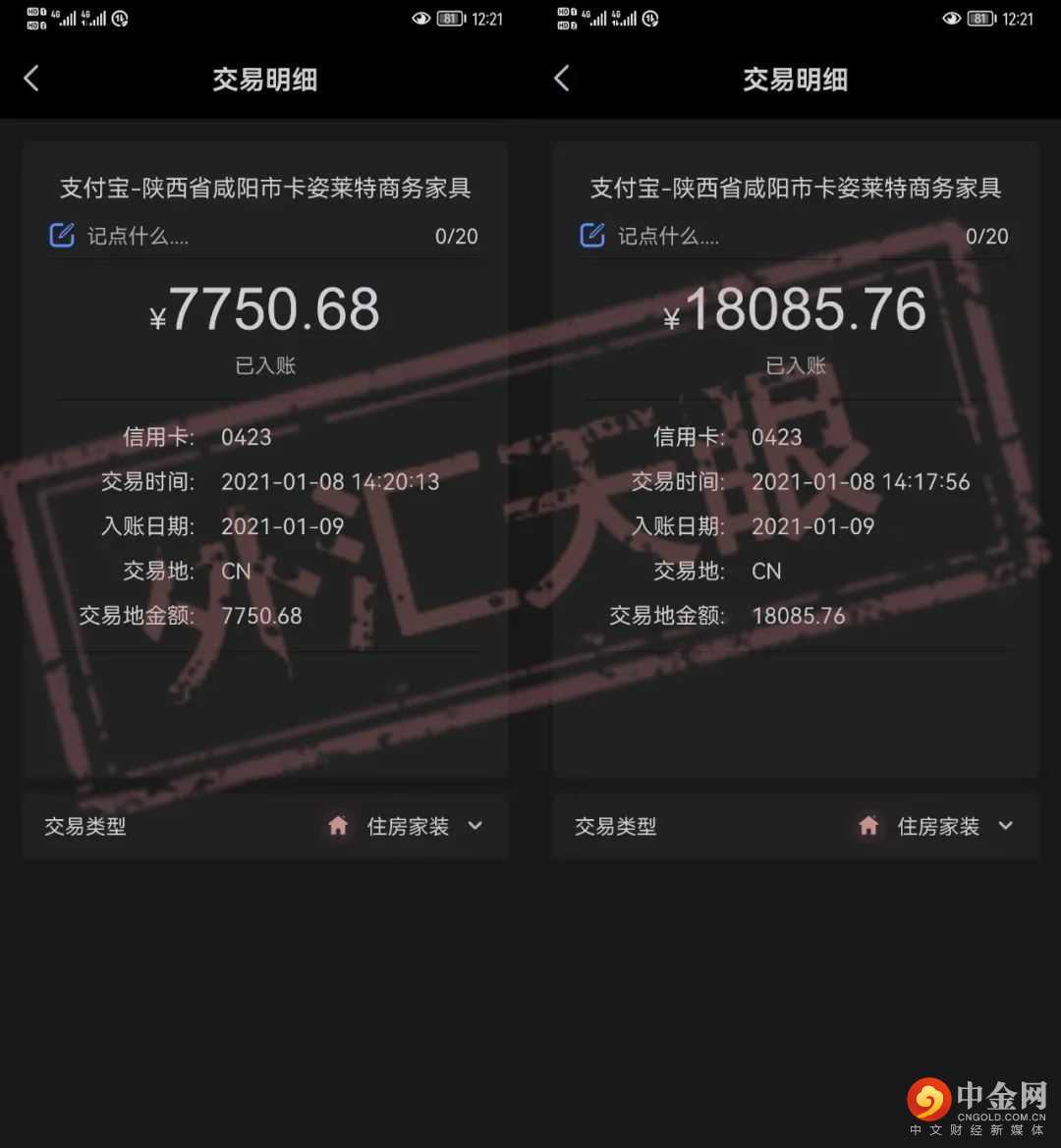This screenshot has width=1061, height=1148.
Task: Tap the eye icon in the right status bar
Action: point(951,18)
